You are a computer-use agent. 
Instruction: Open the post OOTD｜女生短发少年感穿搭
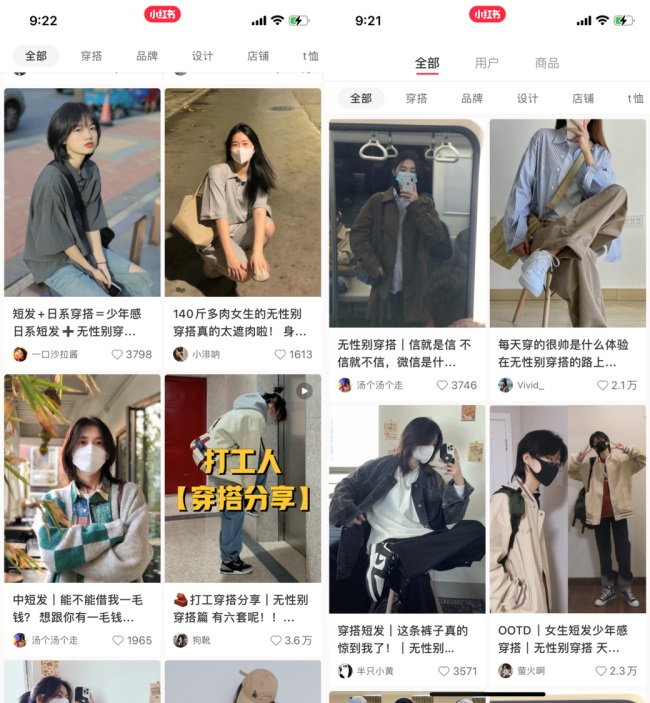567,508
